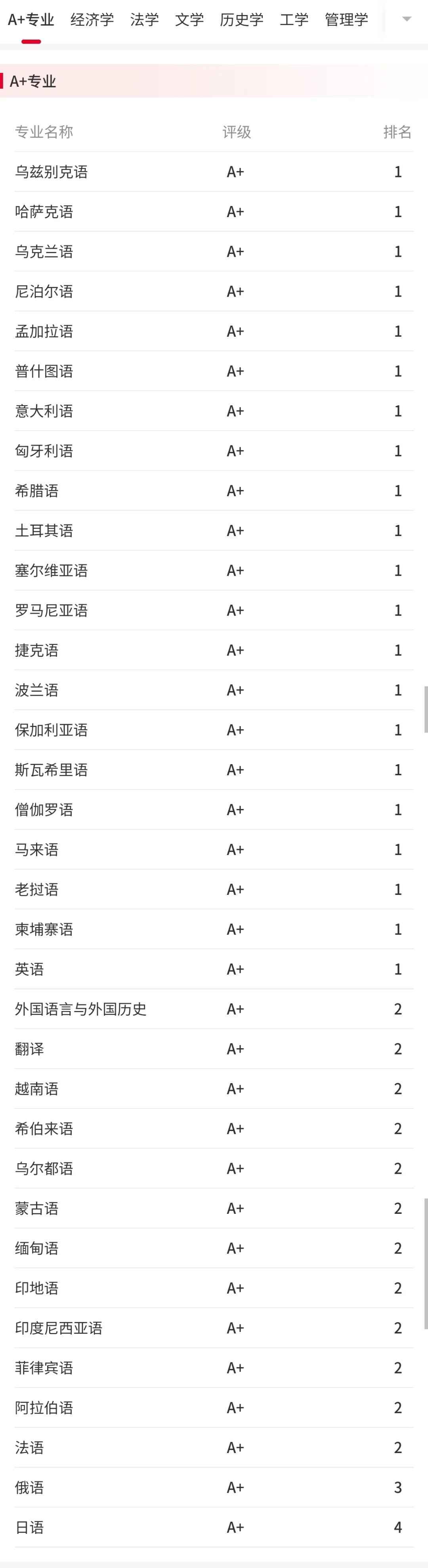Viewport: 428px width, 1568px height.
Task: Open the 法学 category tab
Action: 144,20
